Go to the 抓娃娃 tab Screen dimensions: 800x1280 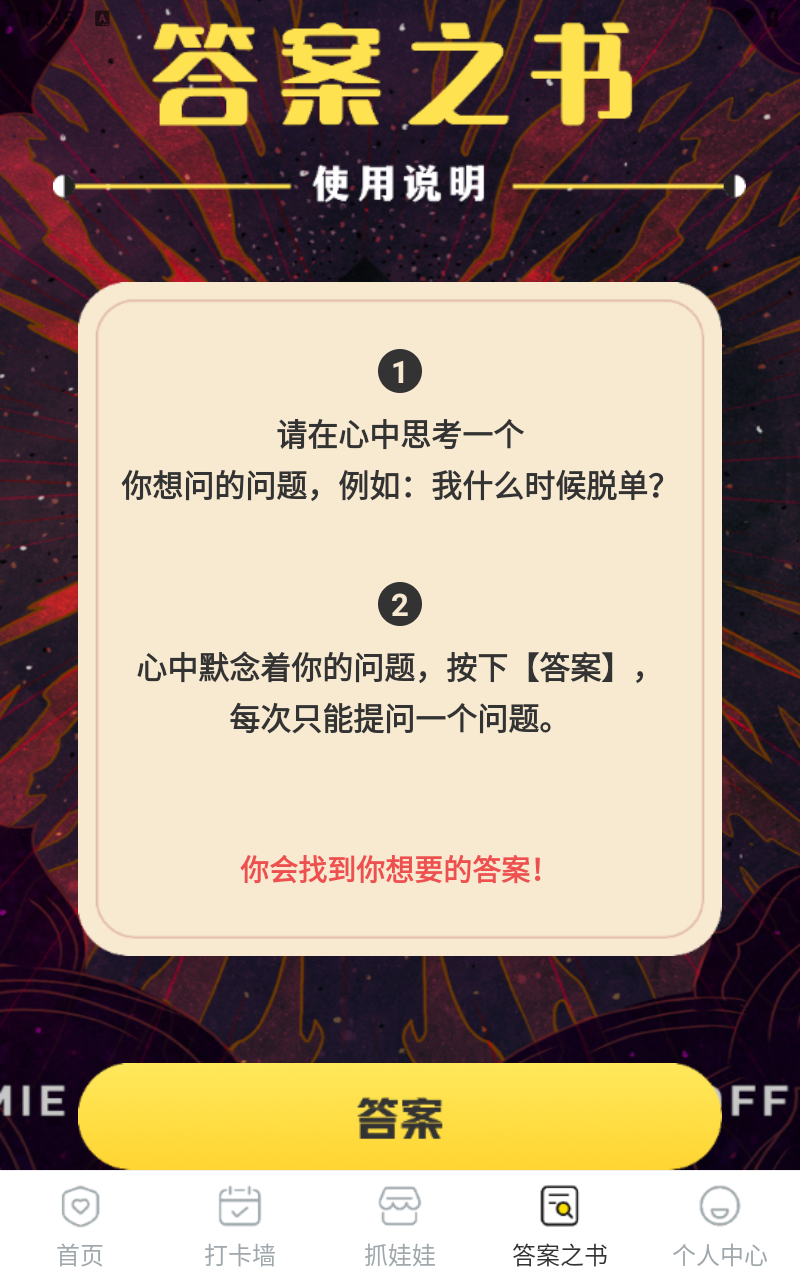(400, 1225)
